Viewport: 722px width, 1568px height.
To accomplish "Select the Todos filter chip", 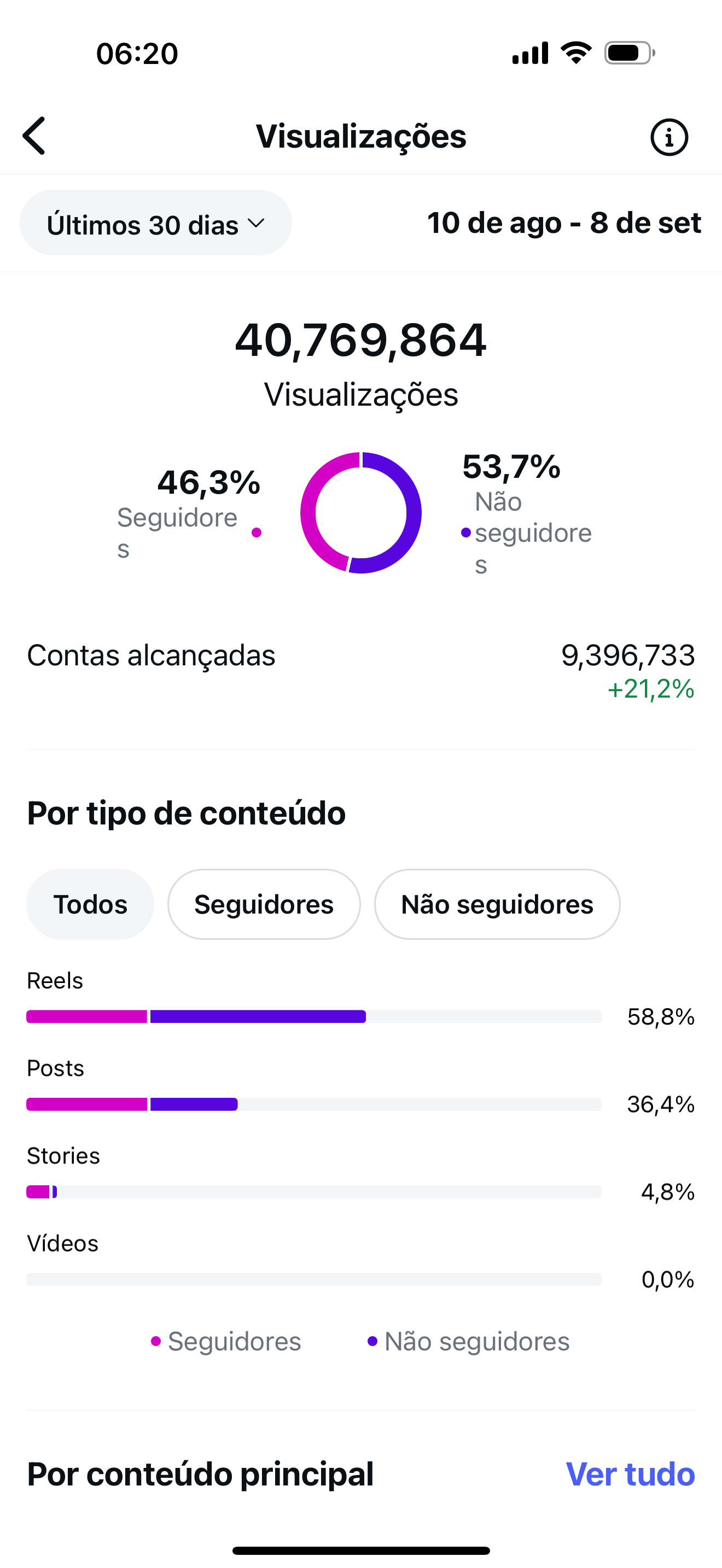I will coord(90,904).
